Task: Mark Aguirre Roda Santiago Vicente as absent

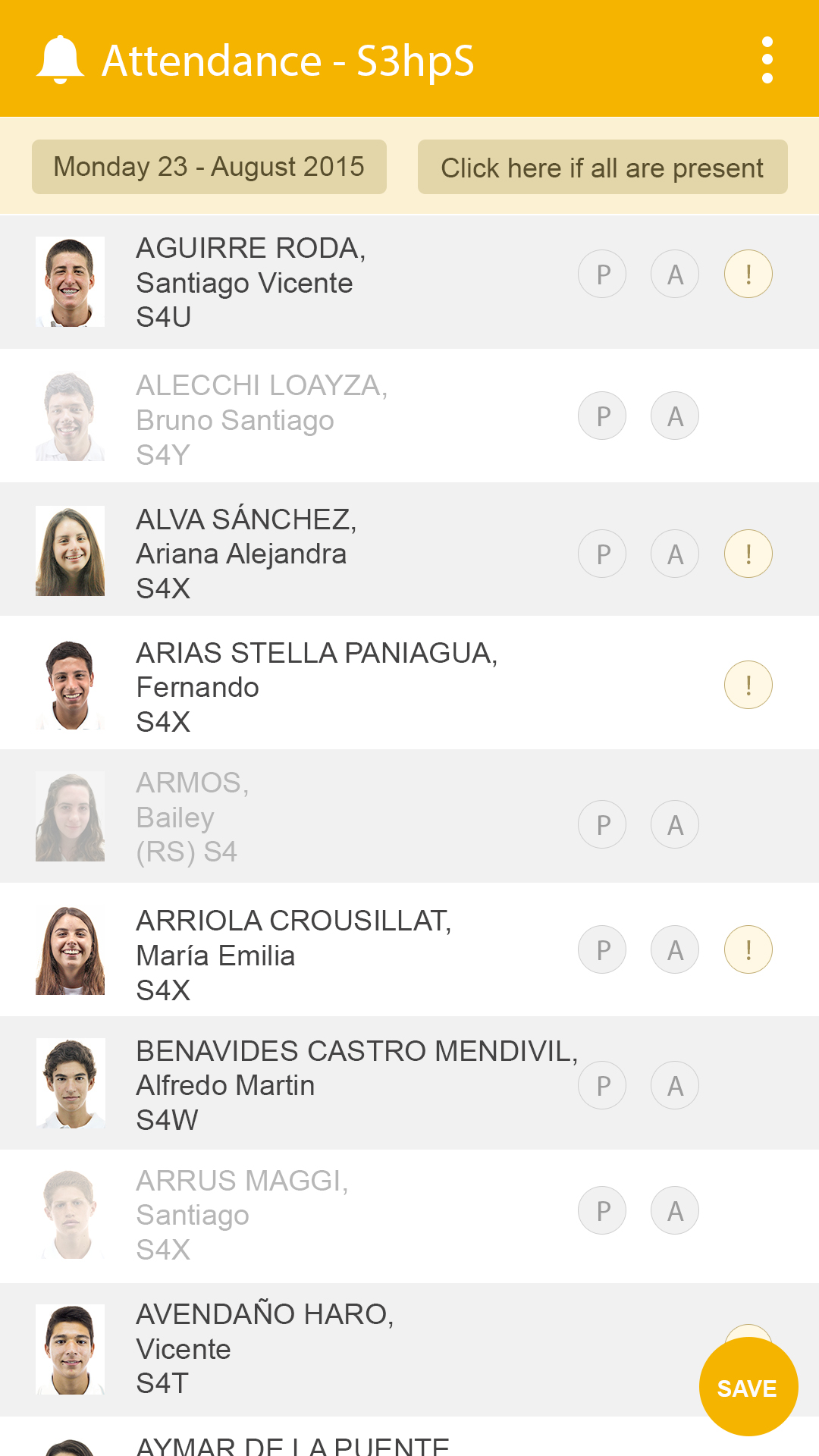Action: coord(675,274)
